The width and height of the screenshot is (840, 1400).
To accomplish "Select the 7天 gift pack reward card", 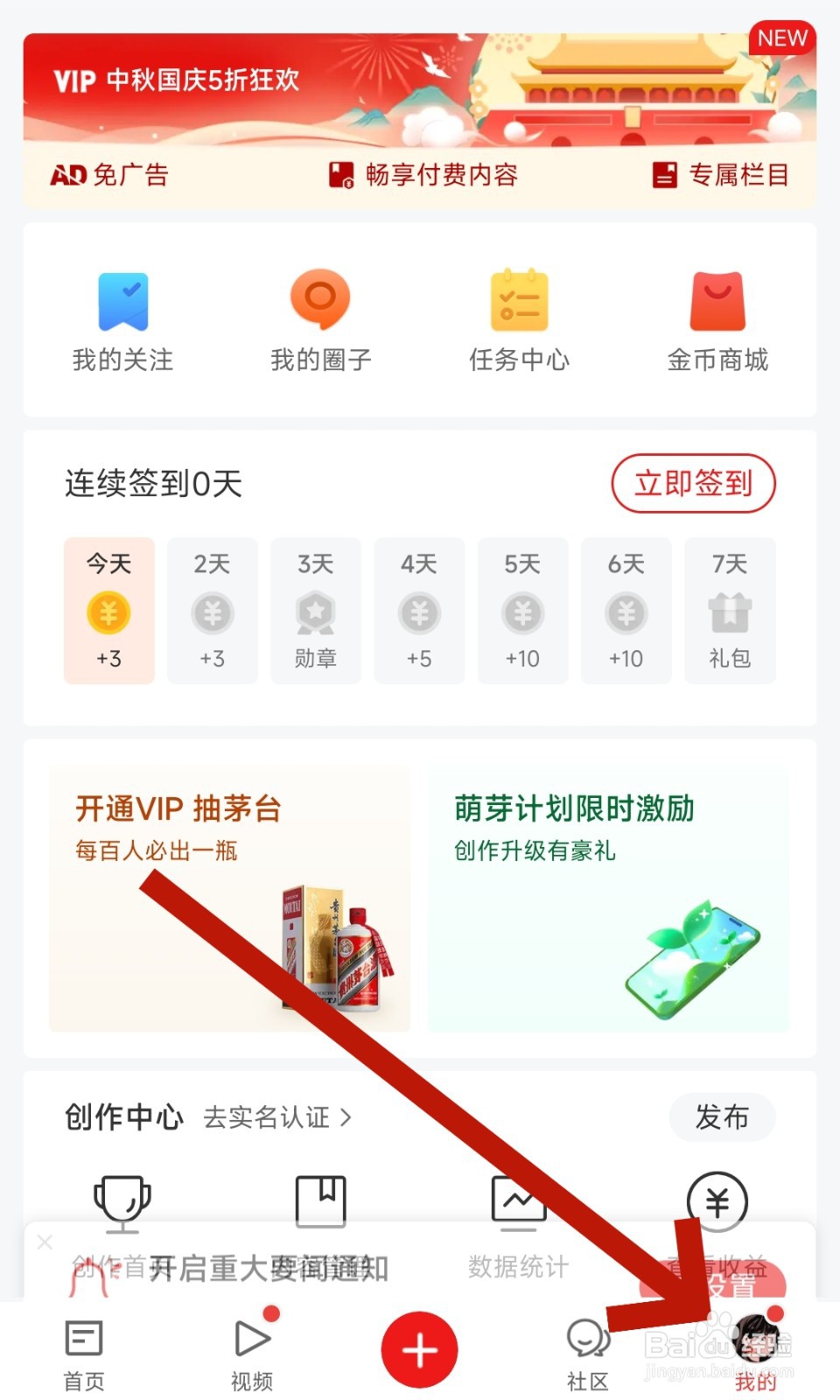I will [x=730, y=611].
